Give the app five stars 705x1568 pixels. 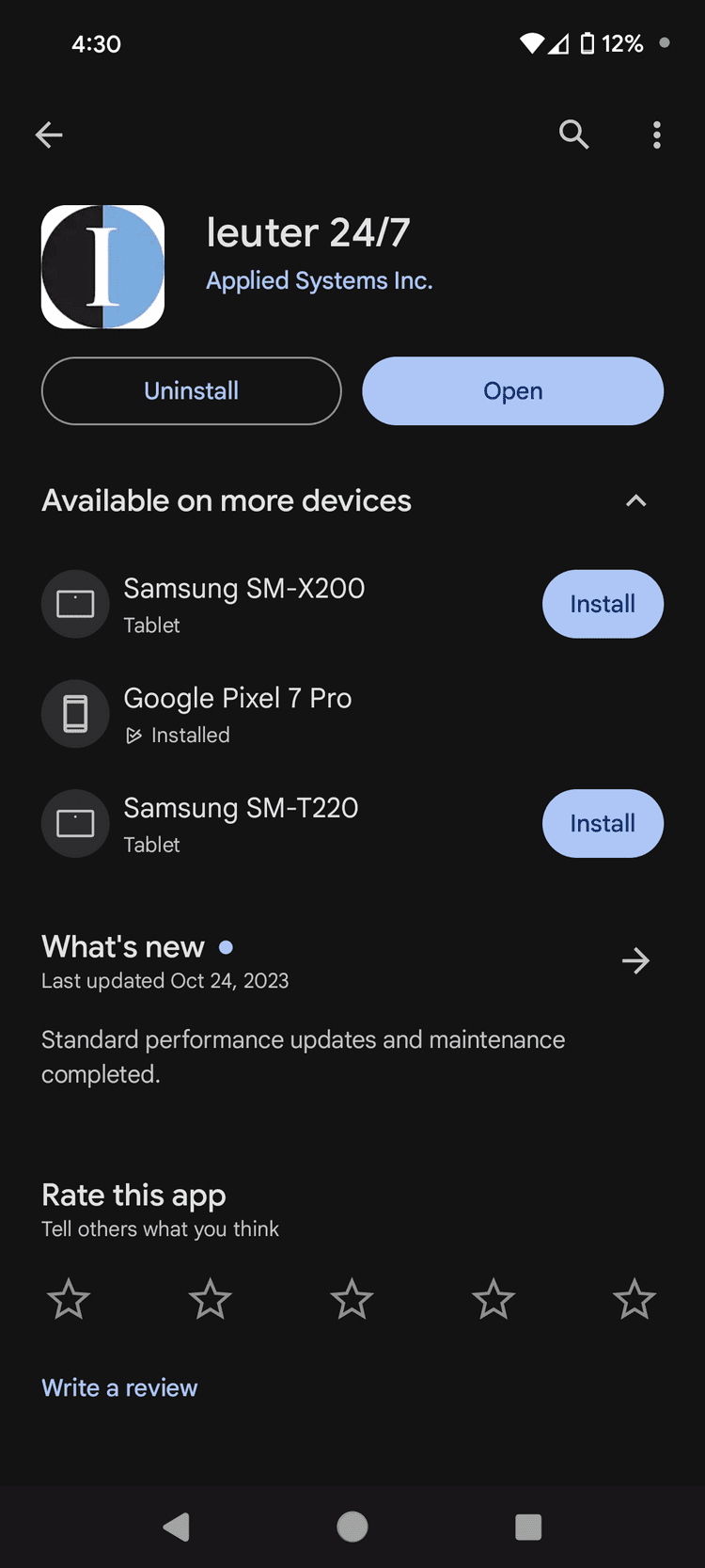pyautogui.click(x=634, y=1300)
